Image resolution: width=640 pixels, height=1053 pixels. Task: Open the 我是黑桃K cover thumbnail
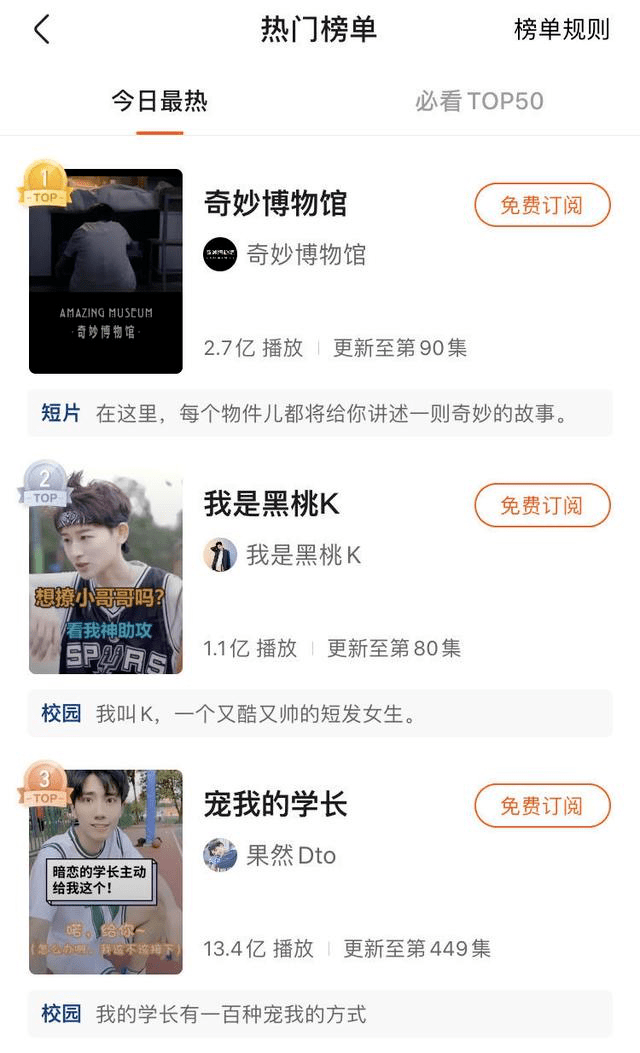tap(106, 572)
